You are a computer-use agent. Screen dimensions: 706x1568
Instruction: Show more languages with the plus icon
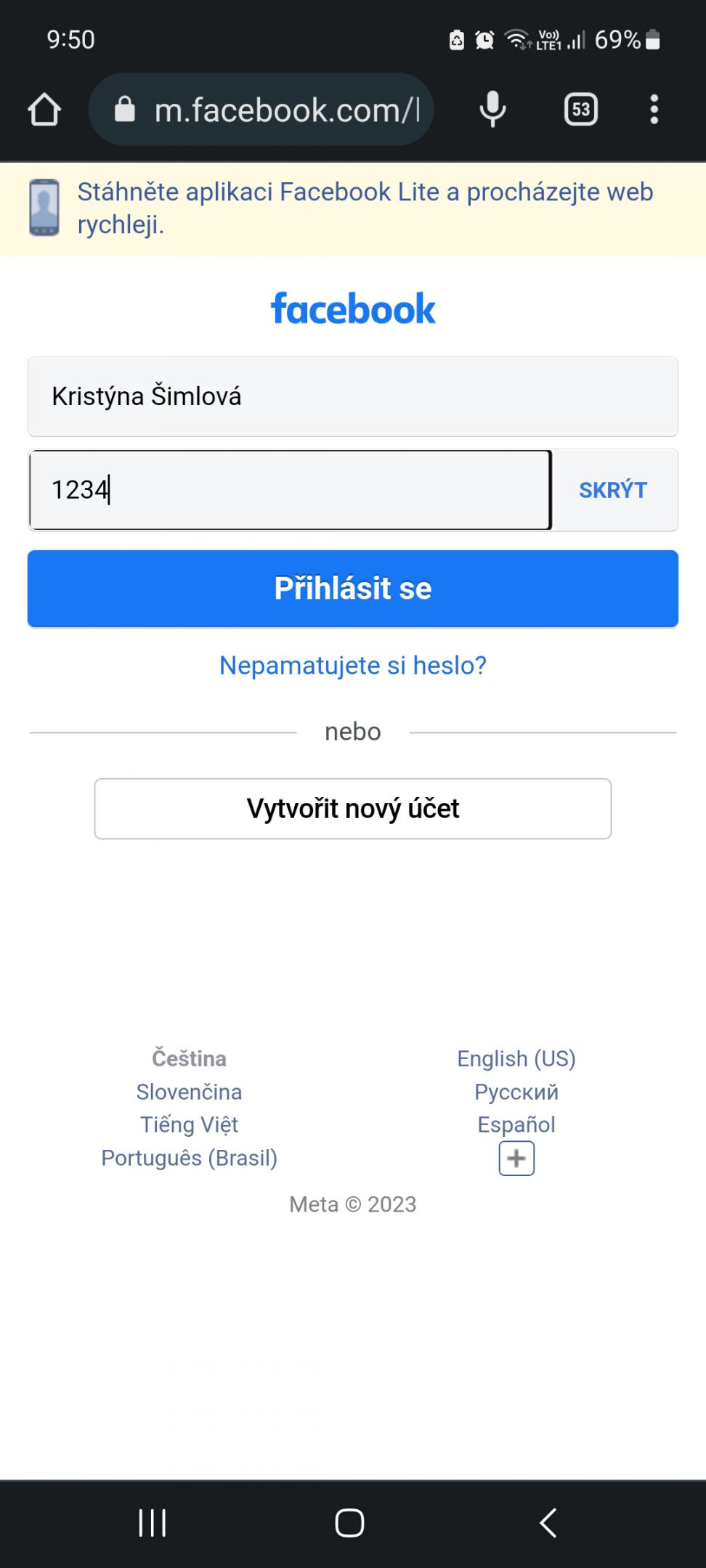coord(516,1158)
